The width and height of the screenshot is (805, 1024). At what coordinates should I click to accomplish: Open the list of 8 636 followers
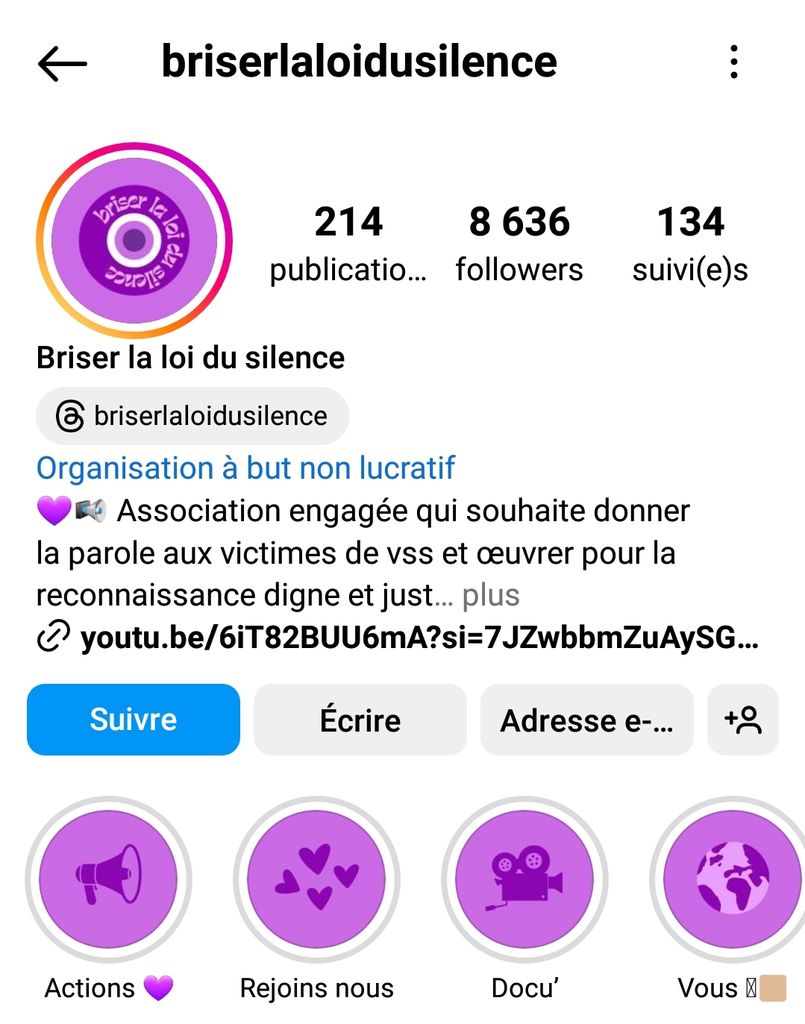(519, 244)
